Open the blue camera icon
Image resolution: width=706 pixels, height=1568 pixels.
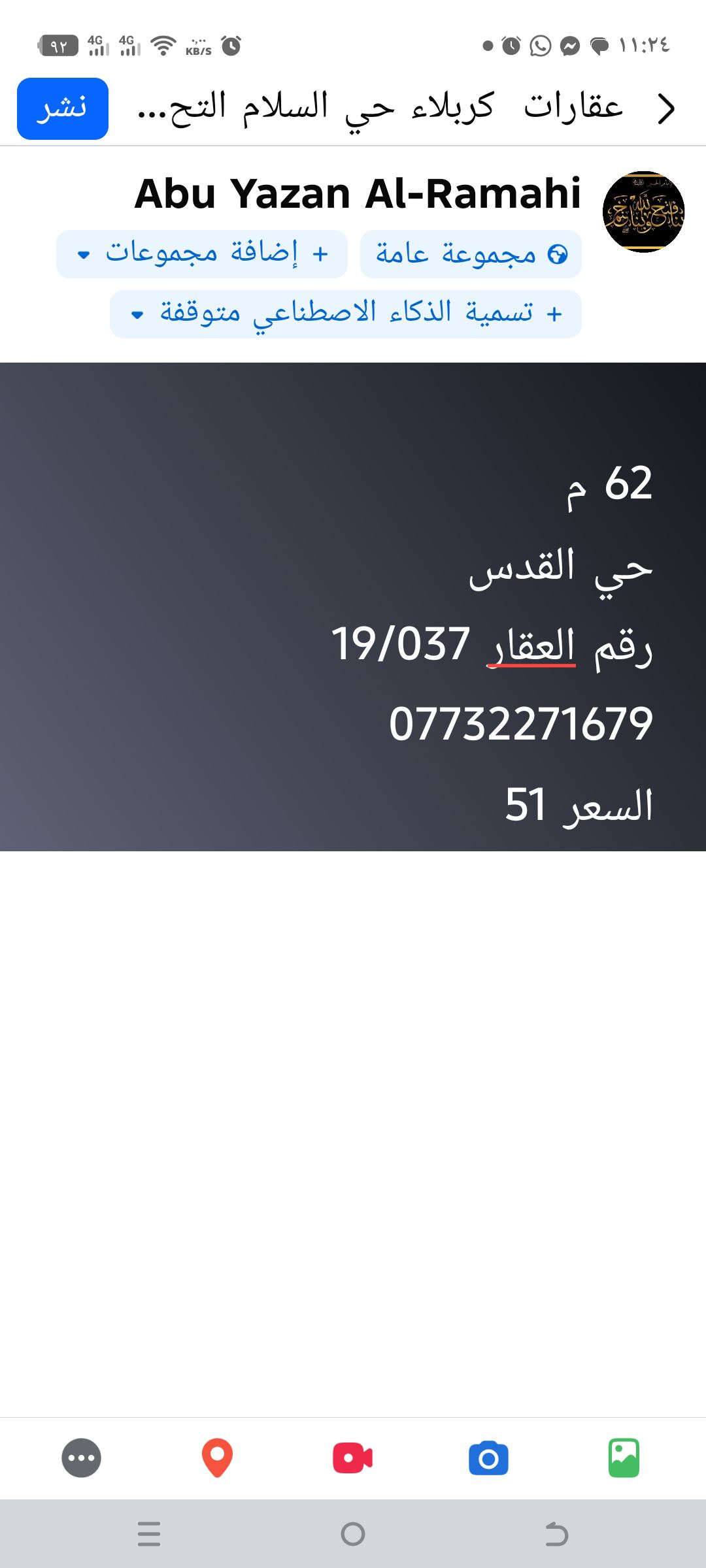(x=488, y=1458)
